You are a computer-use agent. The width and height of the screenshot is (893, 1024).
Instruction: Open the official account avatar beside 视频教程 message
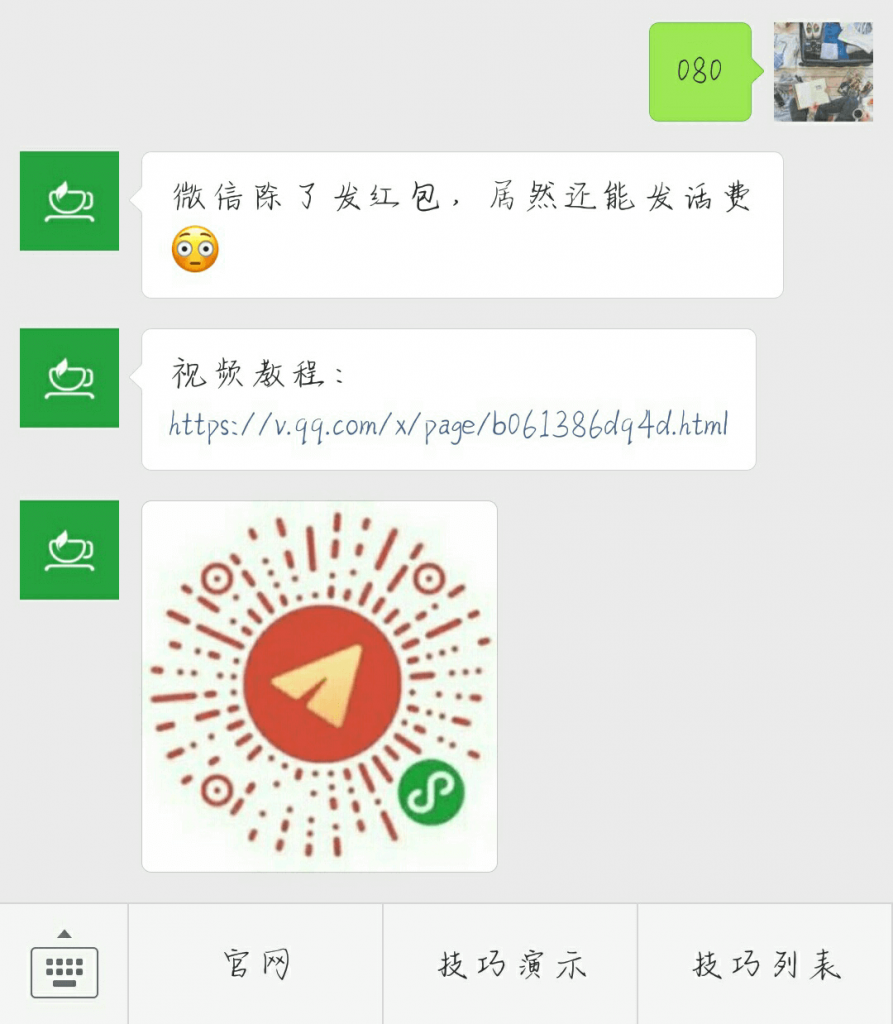pos(69,378)
